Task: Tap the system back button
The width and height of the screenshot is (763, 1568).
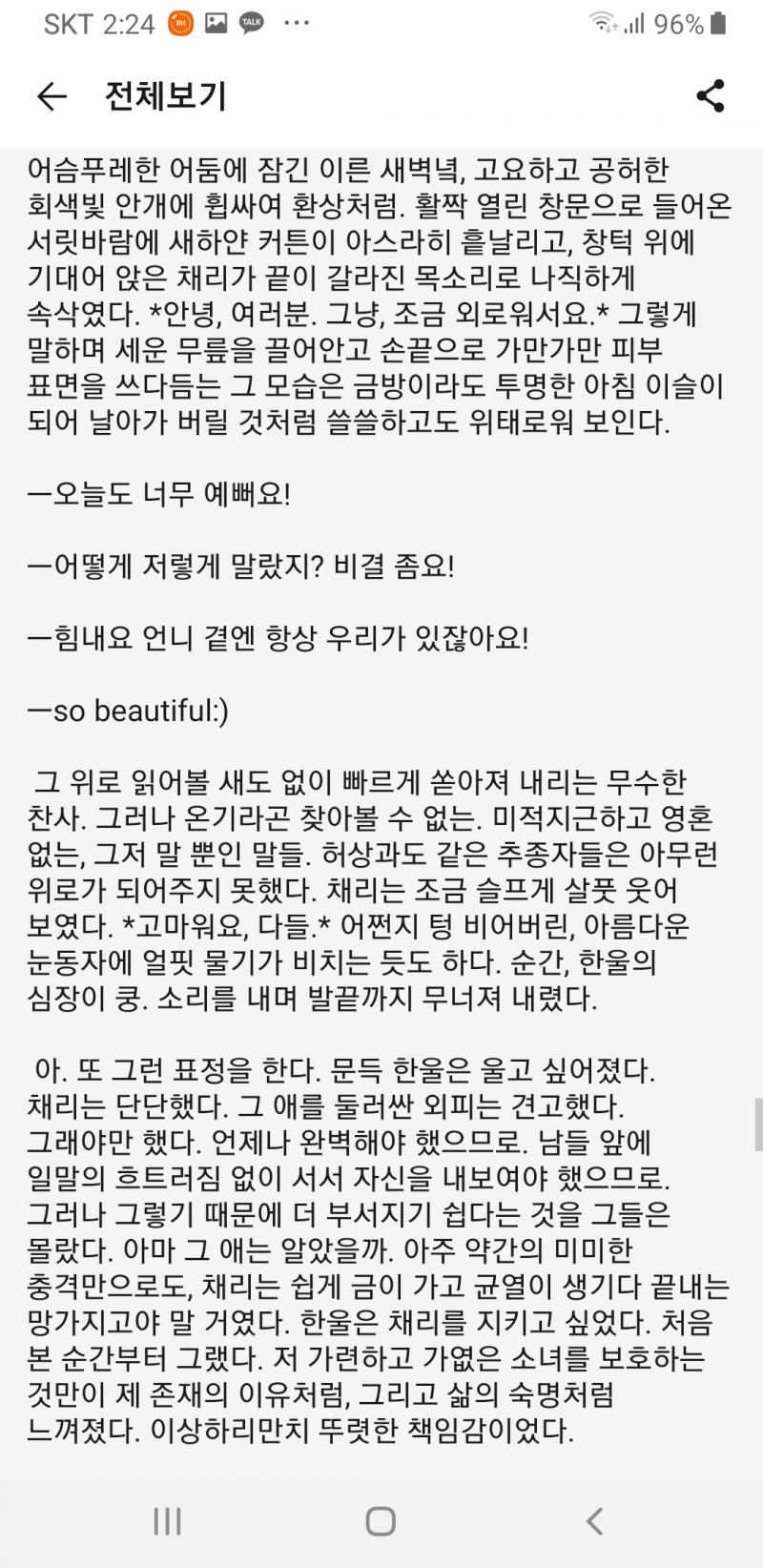Action: tap(595, 1521)
